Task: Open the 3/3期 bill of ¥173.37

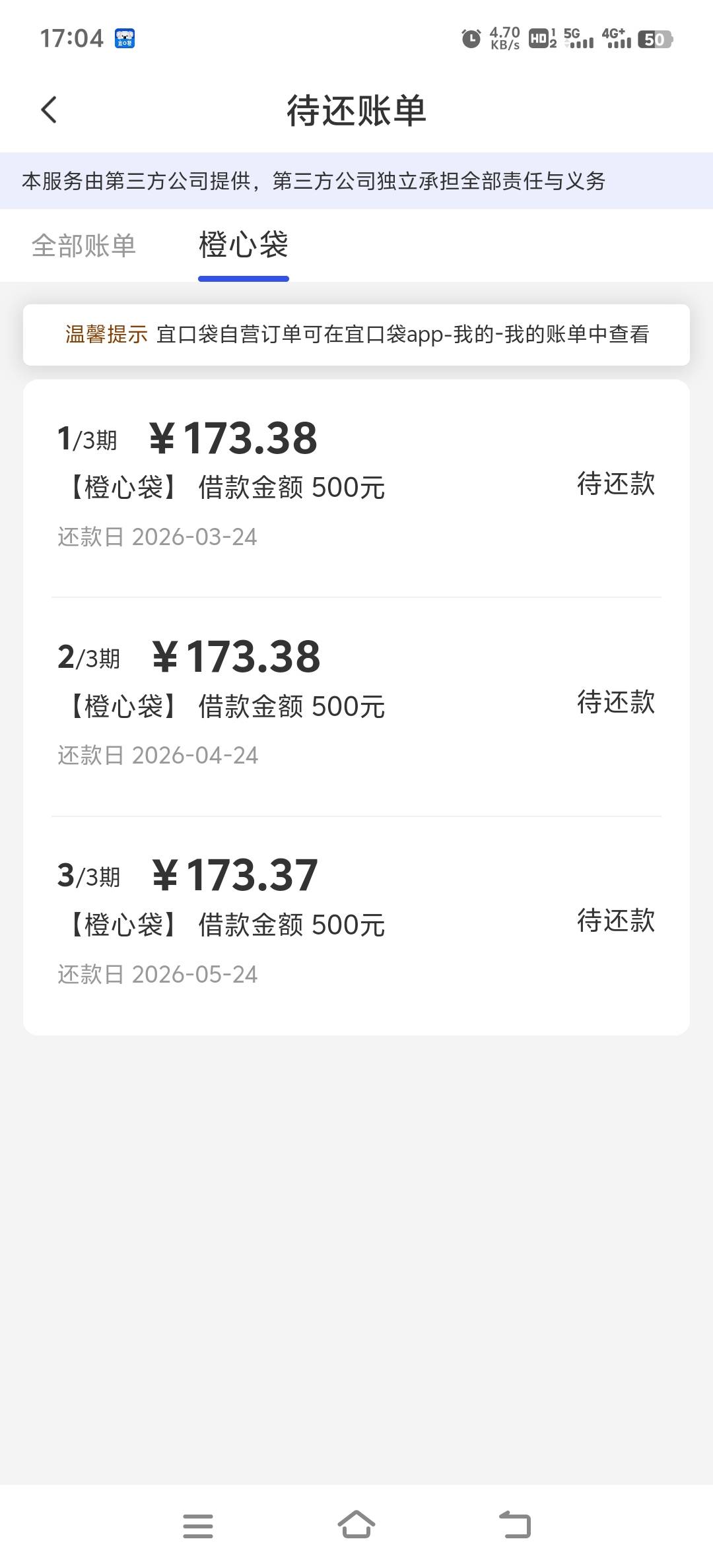Action: pos(356,924)
